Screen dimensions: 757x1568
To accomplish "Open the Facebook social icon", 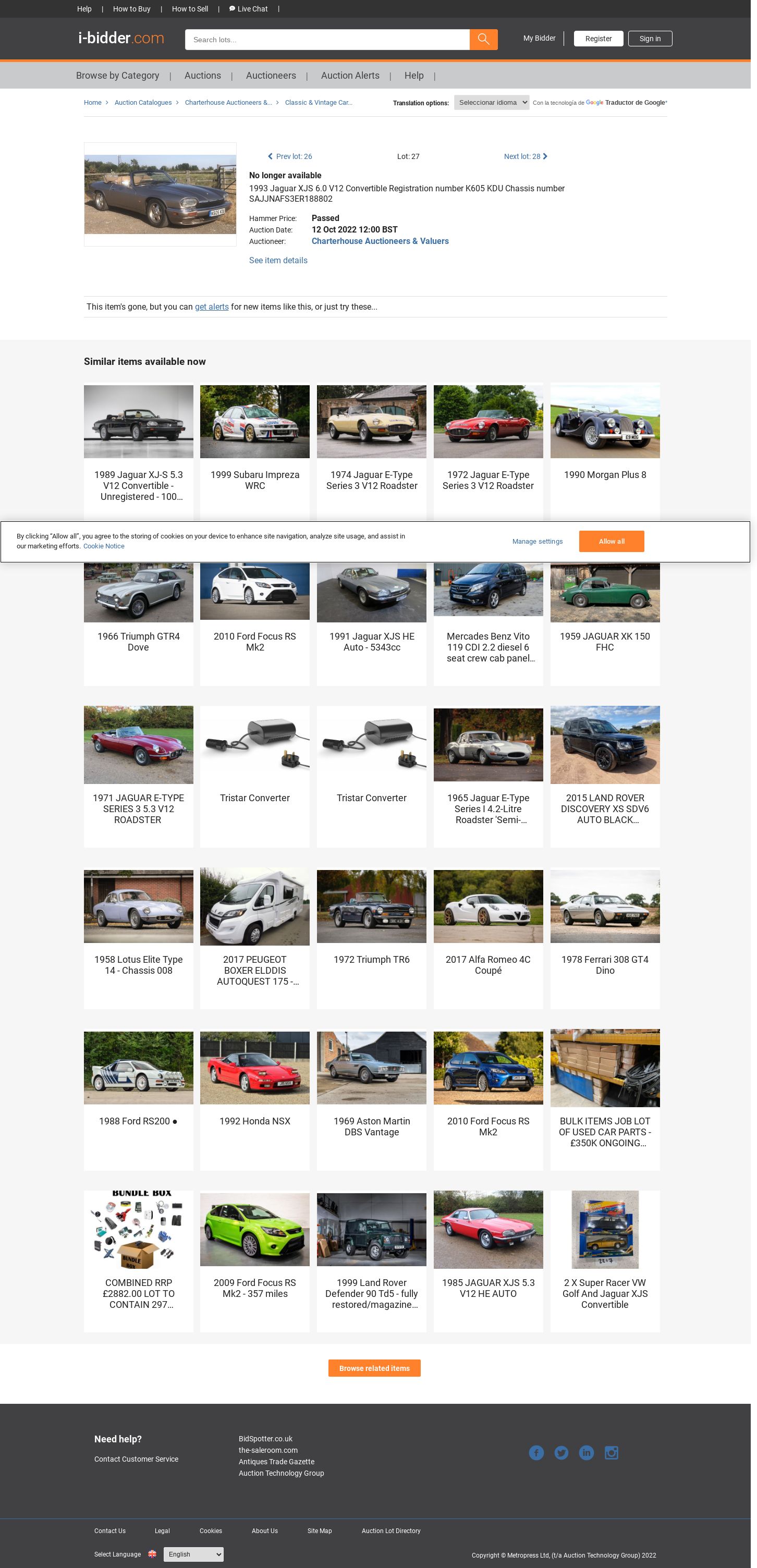I will coord(536,1452).
